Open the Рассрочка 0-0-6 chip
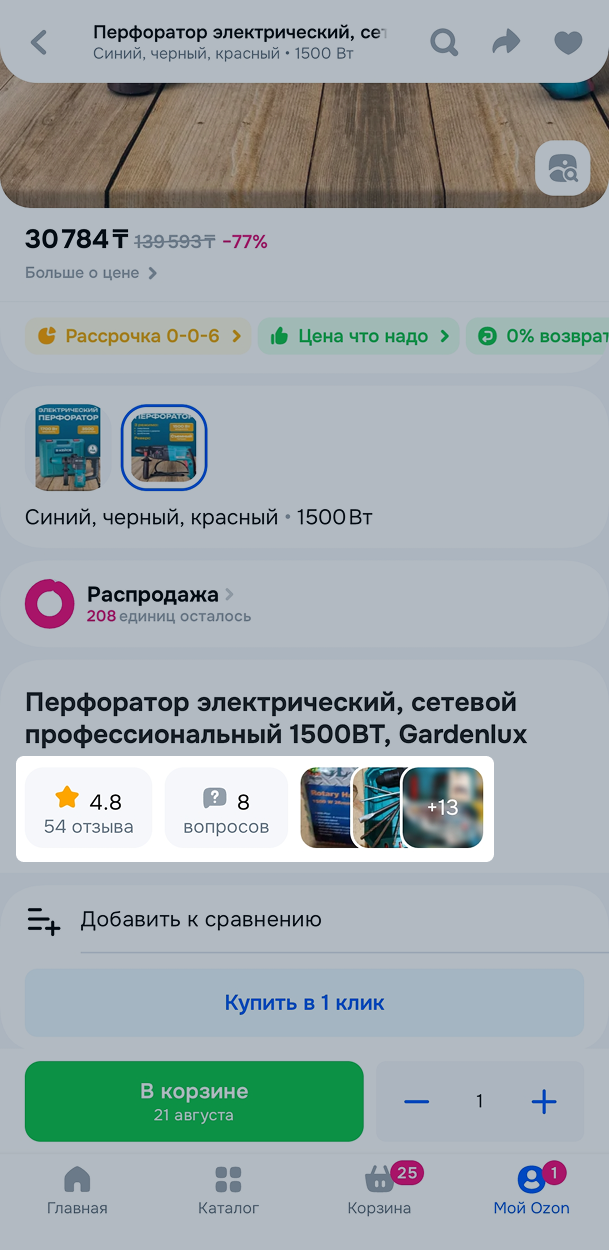609x1250 pixels. [x=139, y=336]
